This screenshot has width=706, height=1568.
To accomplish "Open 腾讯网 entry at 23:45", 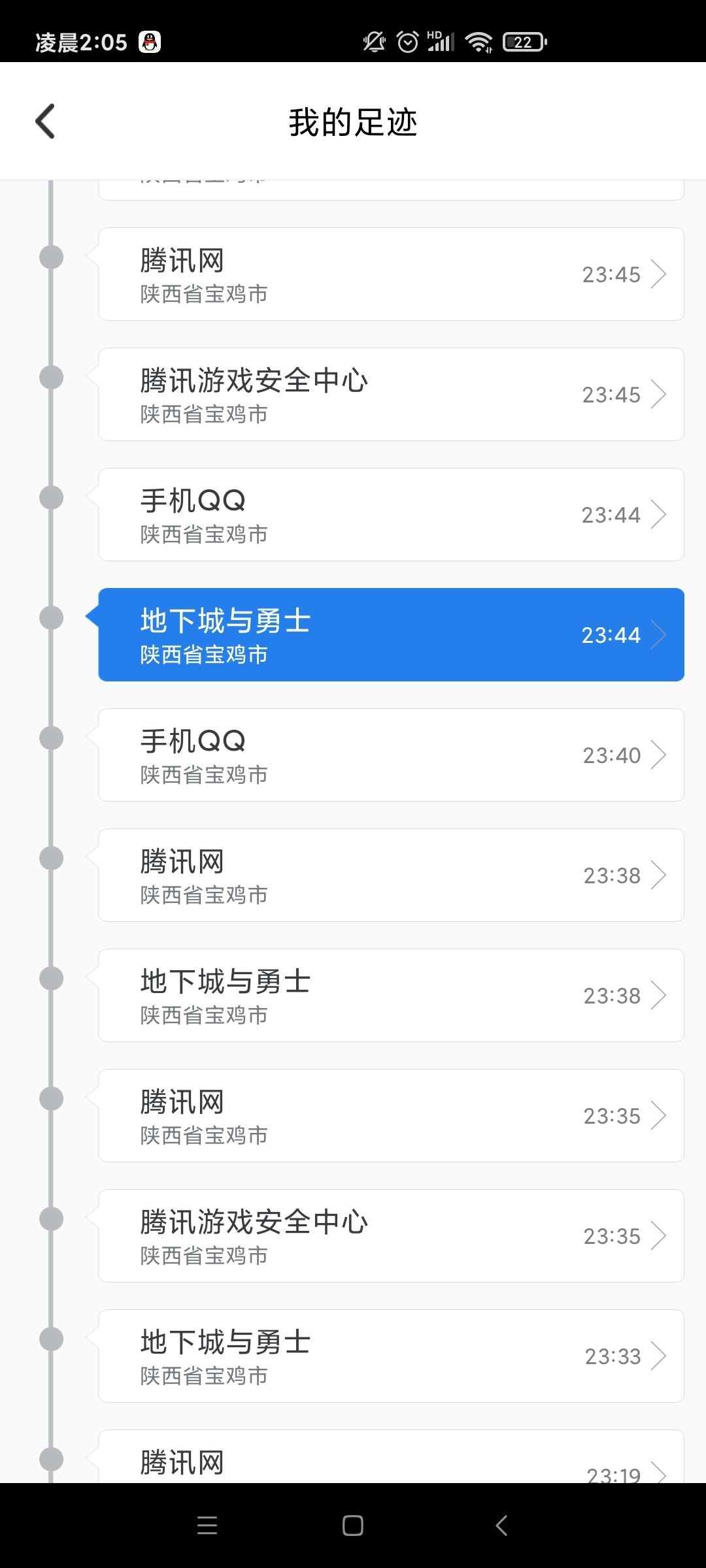I will pos(391,274).
